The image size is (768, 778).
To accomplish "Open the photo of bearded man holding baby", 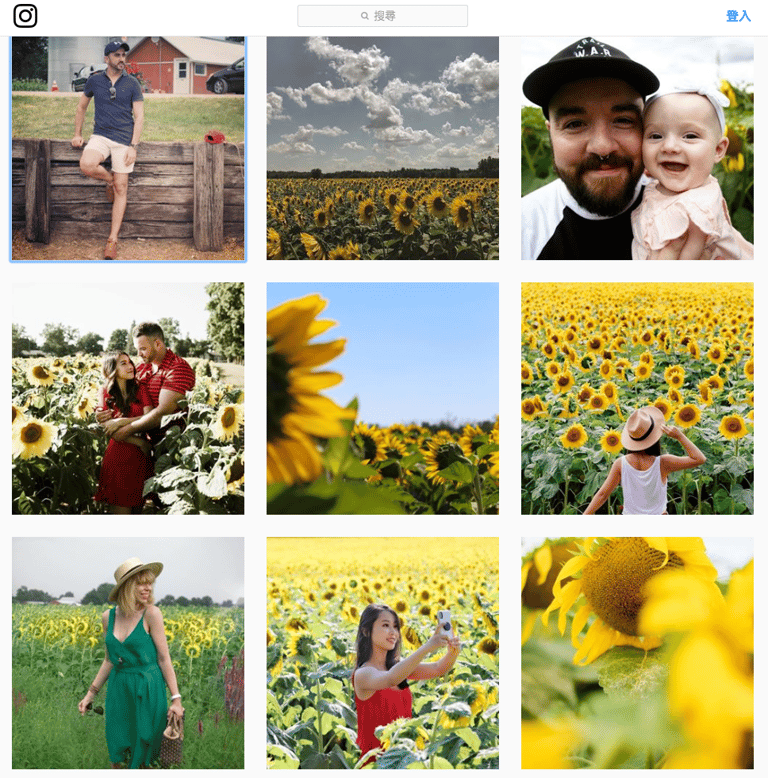I will 637,148.
